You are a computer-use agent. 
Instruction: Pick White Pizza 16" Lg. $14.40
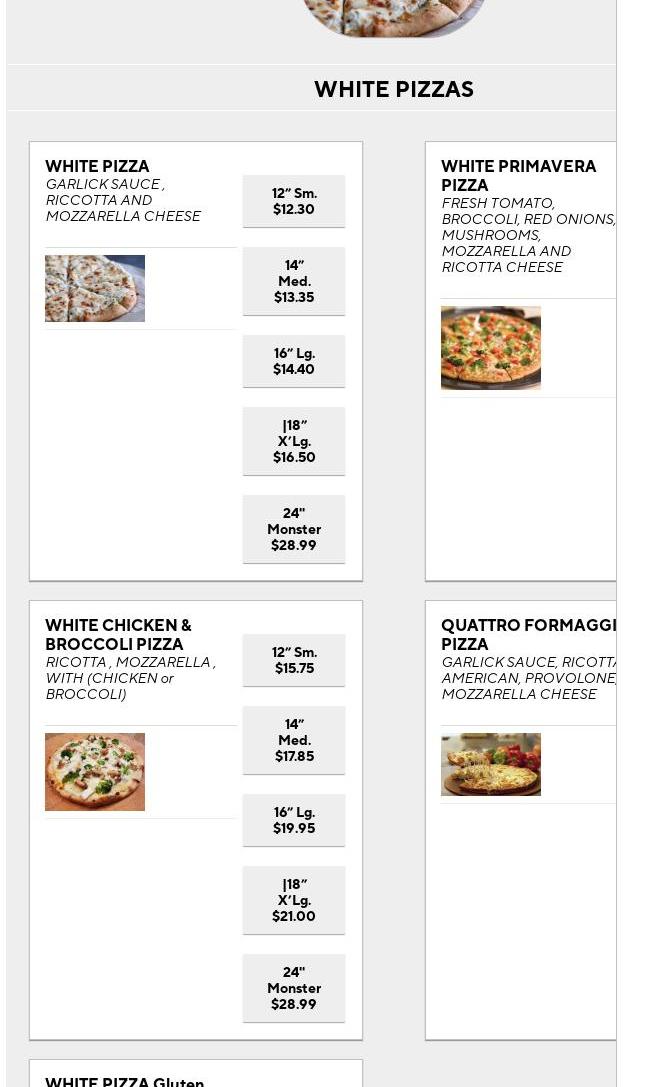click(x=294, y=361)
